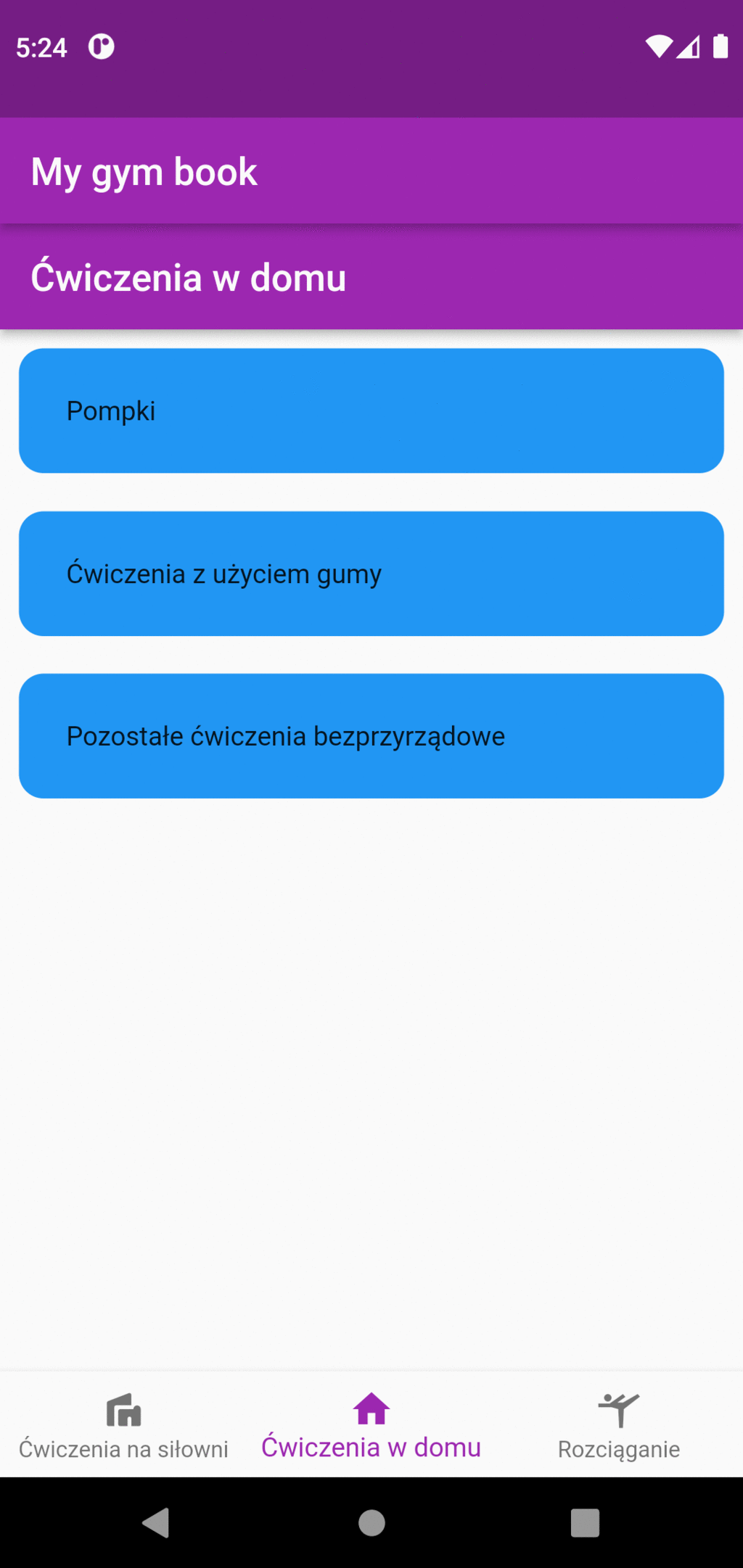
Task: Select Pozostałe ćwiczenia bezprzyrządowe card
Action: 371,736
